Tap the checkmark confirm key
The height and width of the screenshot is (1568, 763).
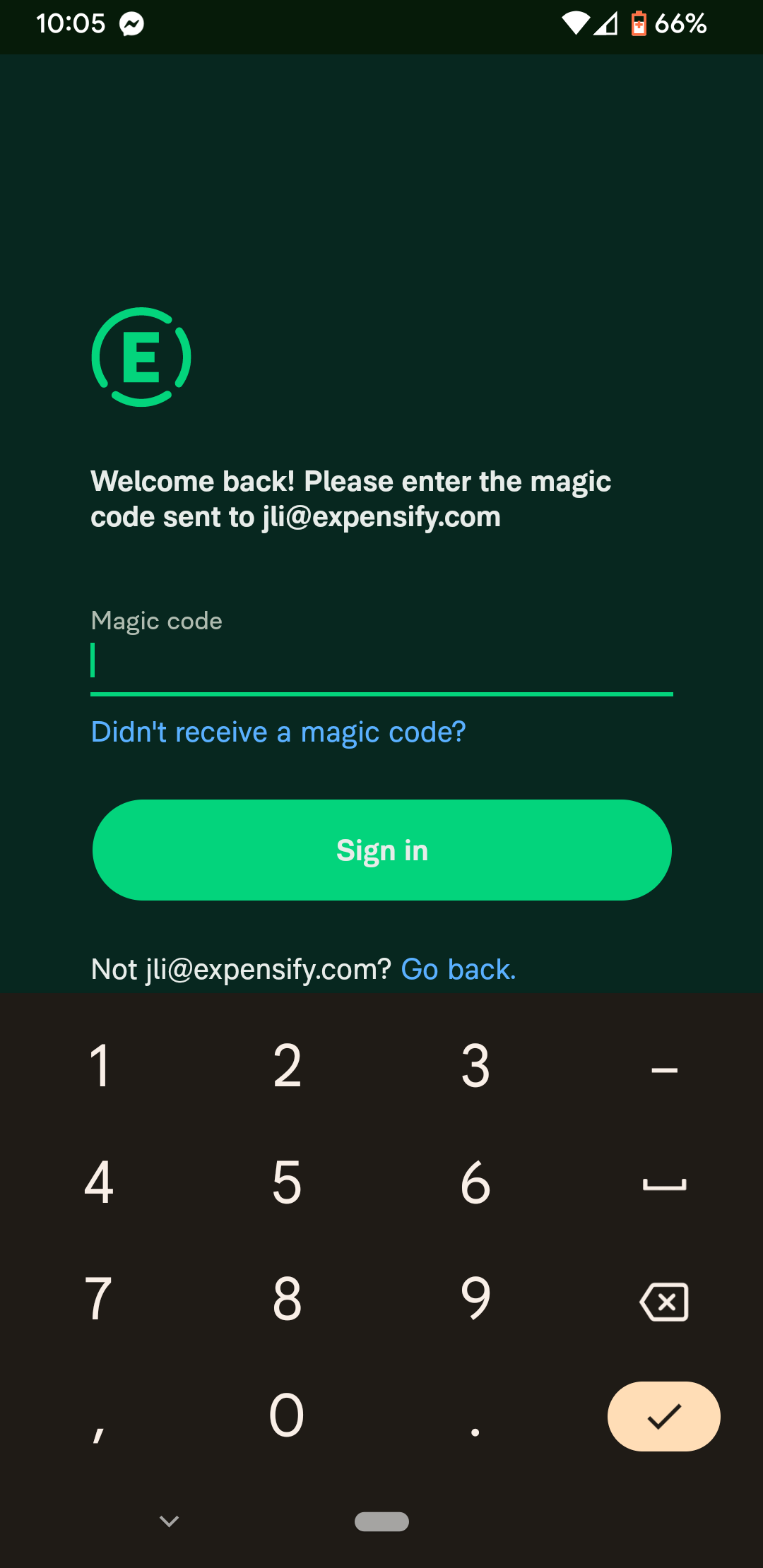tap(663, 1417)
